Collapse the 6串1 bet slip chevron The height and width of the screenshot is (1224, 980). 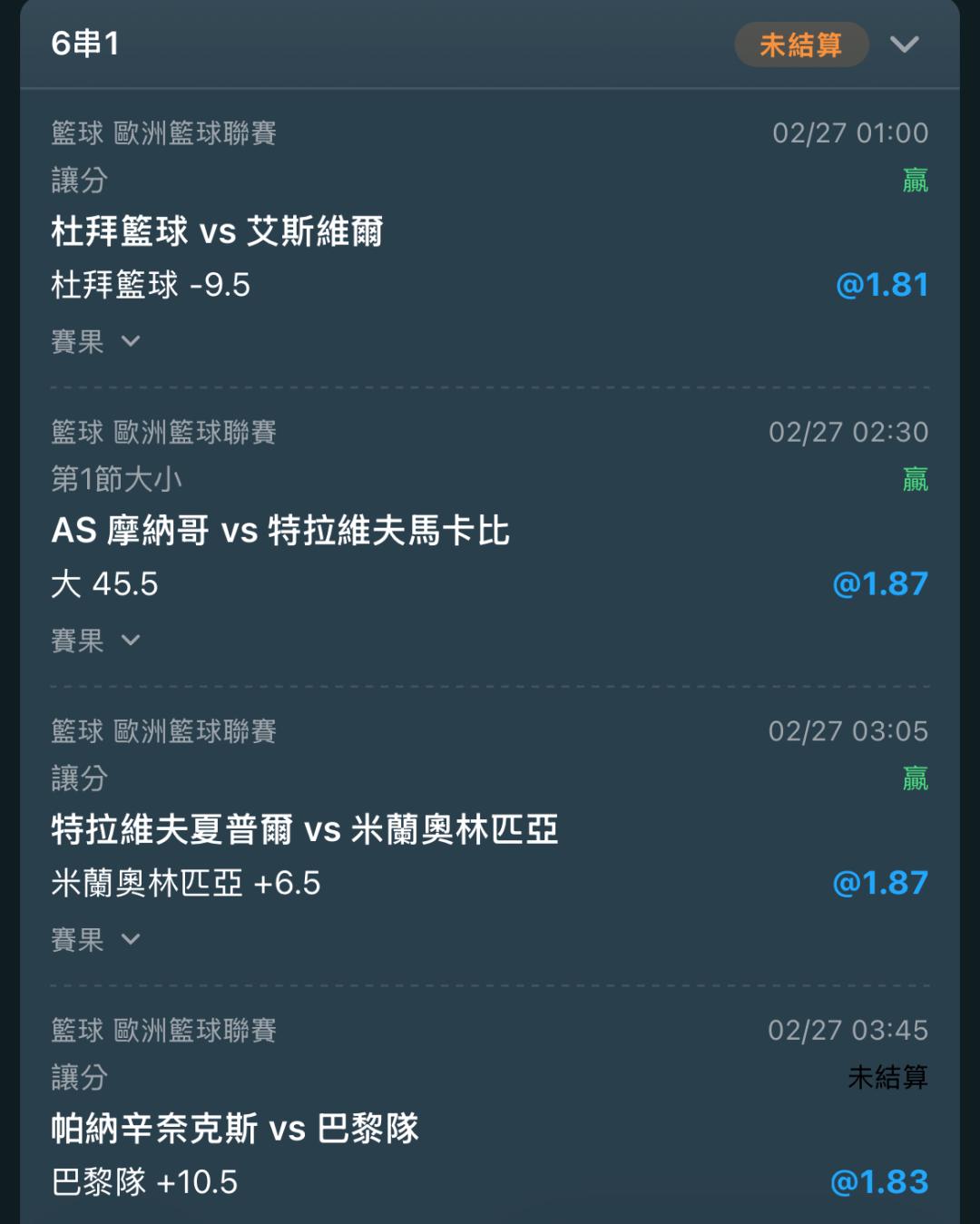click(905, 44)
